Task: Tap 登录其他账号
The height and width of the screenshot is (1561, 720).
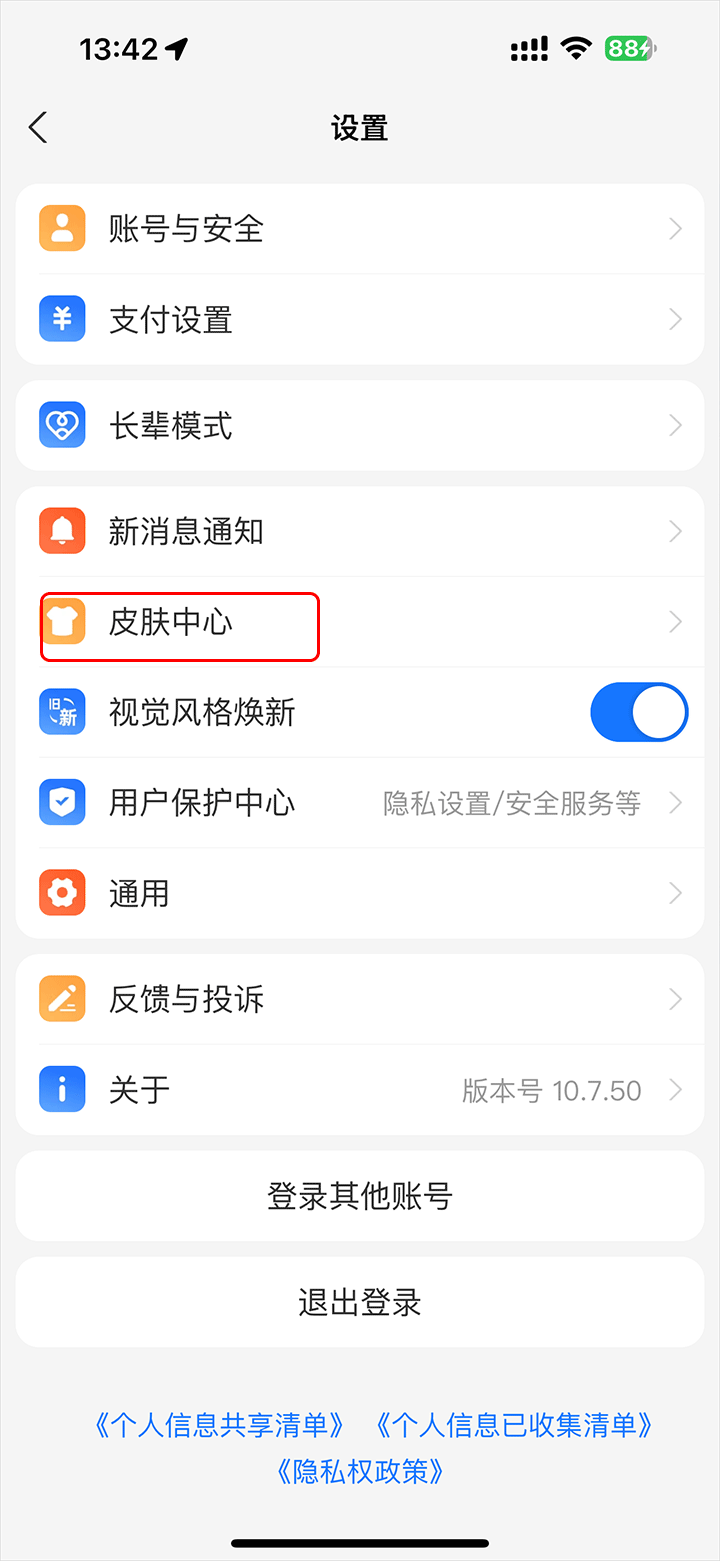Action: [360, 1196]
